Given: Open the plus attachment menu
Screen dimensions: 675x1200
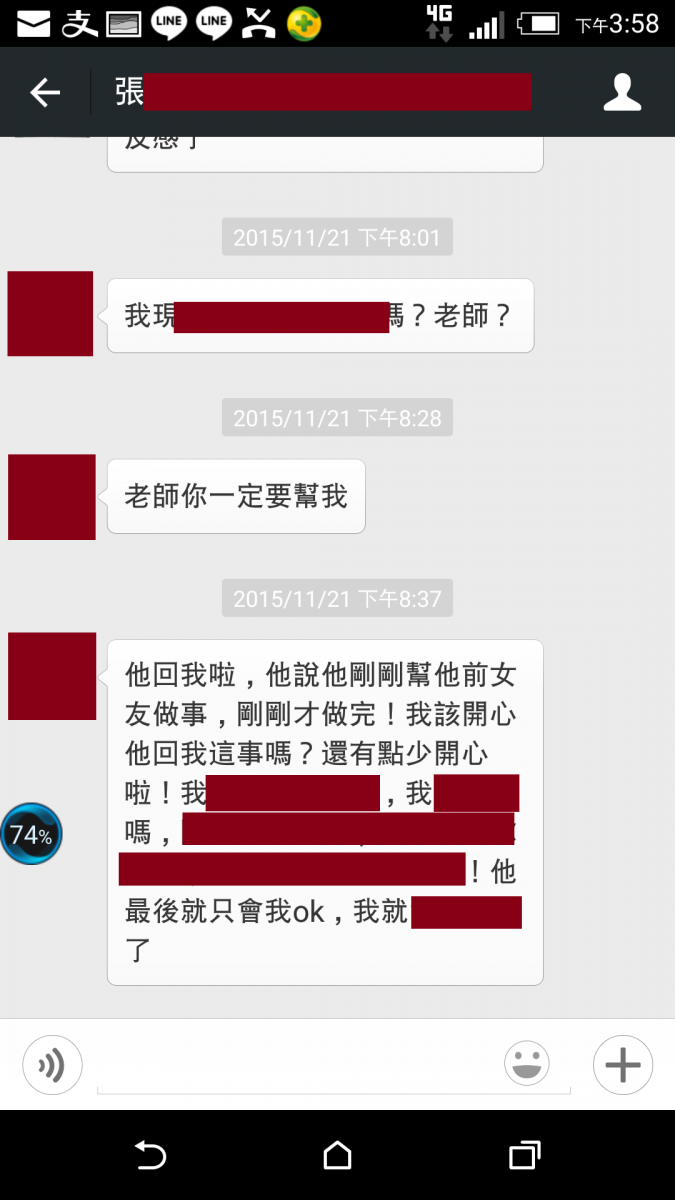Looking at the screenshot, I should click(622, 1065).
